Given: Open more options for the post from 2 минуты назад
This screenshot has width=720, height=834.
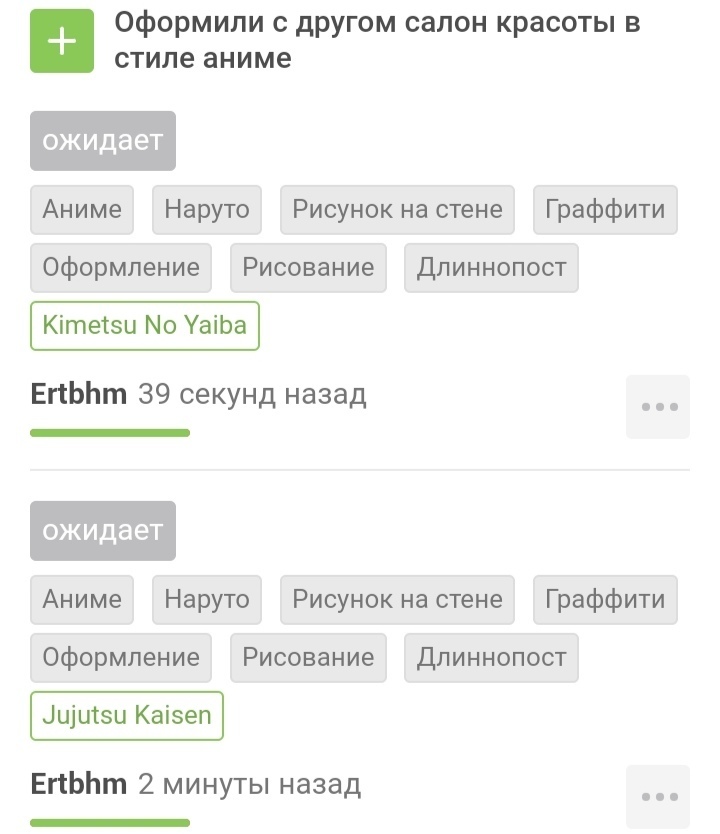Looking at the screenshot, I should 658,797.
